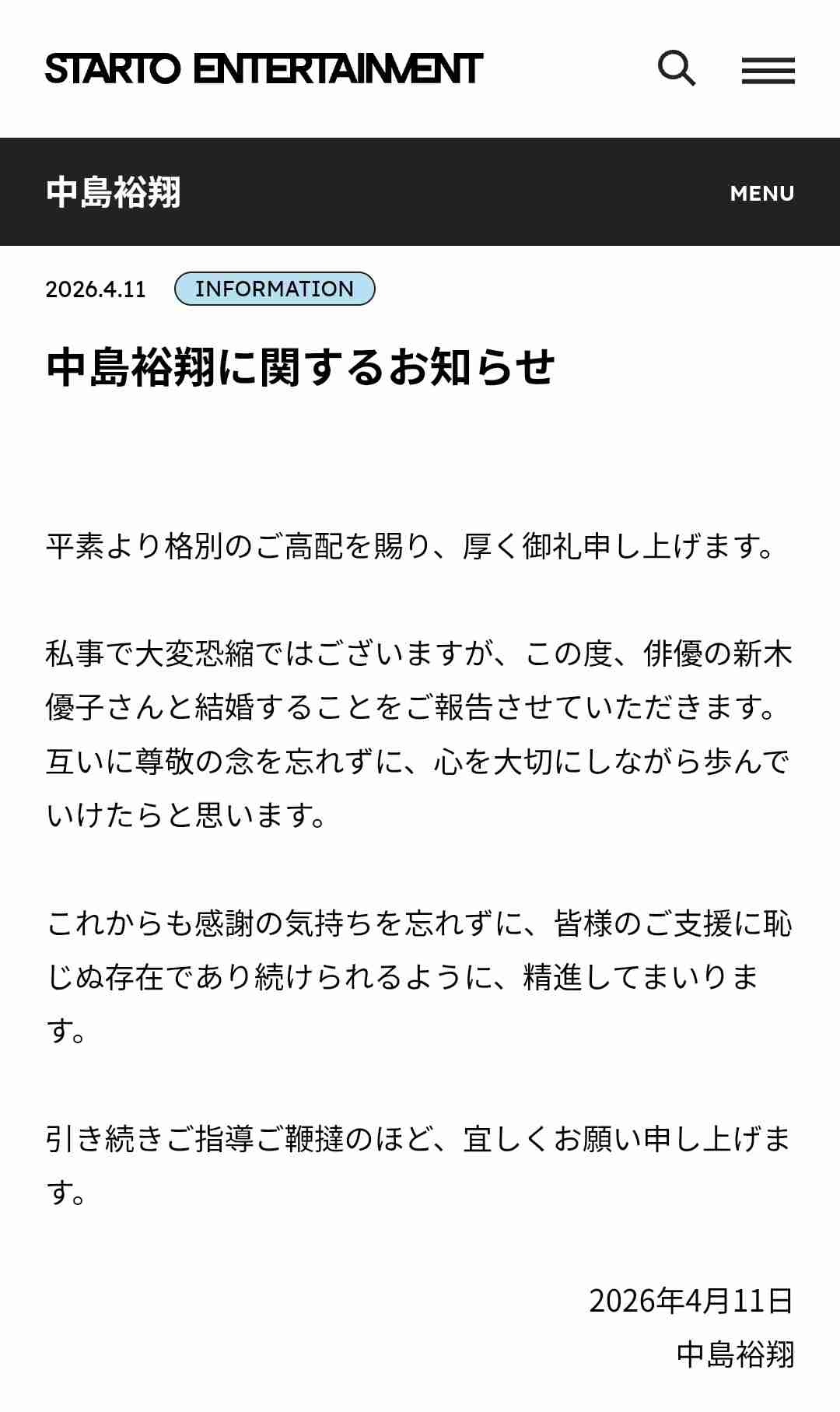The width and height of the screenshot is (840, 1412).
Task: Tap the INFORMATION category chip
Action: click(x=275, y=289)
